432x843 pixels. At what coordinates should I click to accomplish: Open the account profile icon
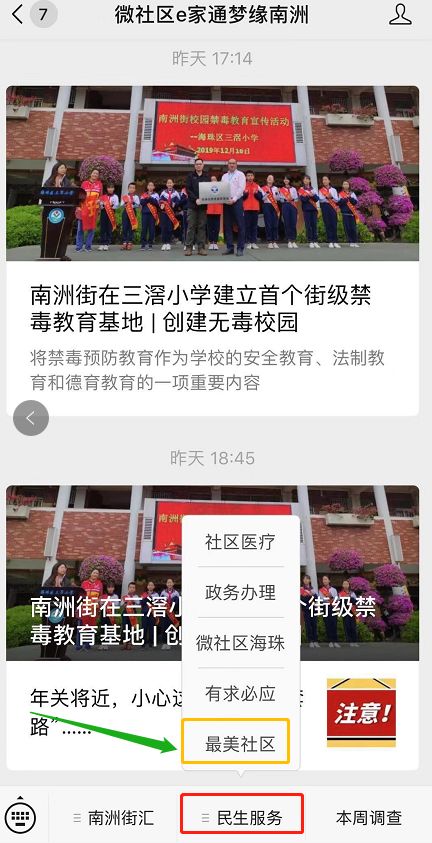click(x=400, y=15)
